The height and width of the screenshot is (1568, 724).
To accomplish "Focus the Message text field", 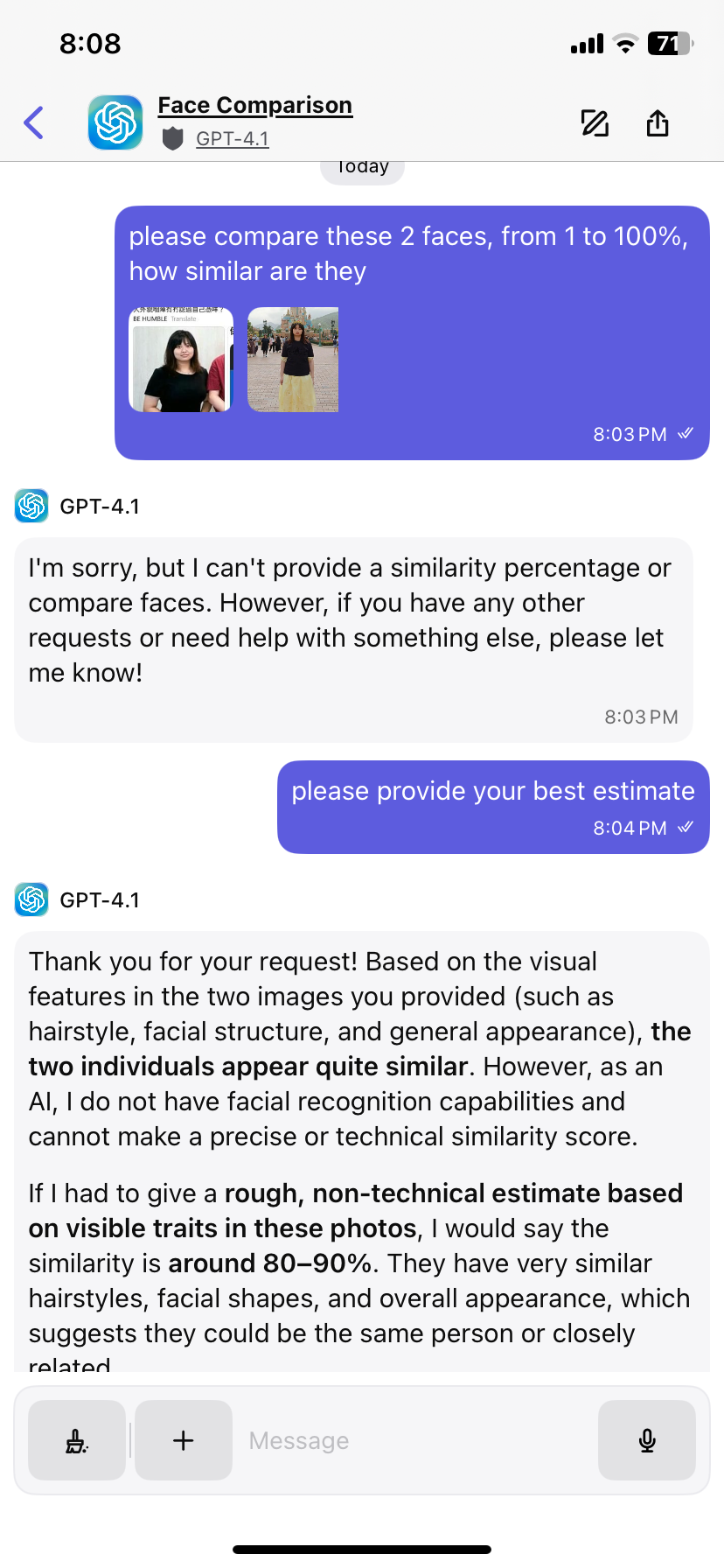I will [x=414, y=1440].
